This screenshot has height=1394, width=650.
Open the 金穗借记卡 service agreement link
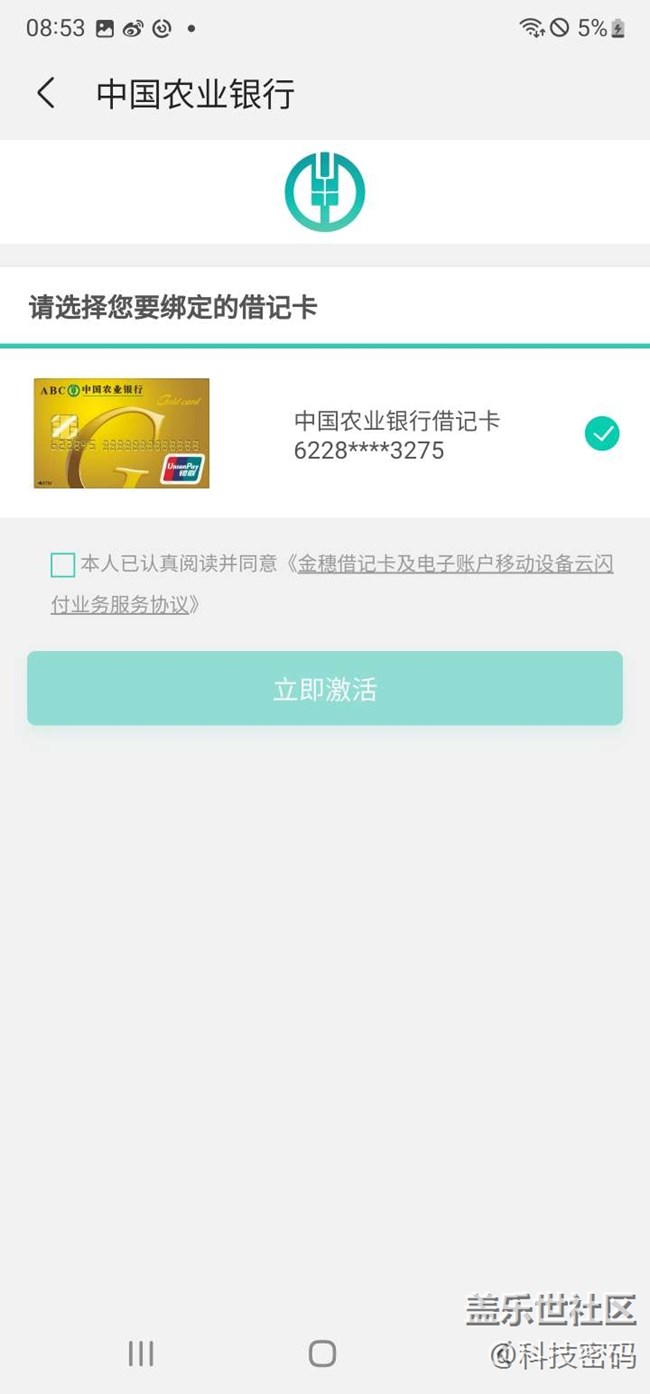[x=455, y=564]
